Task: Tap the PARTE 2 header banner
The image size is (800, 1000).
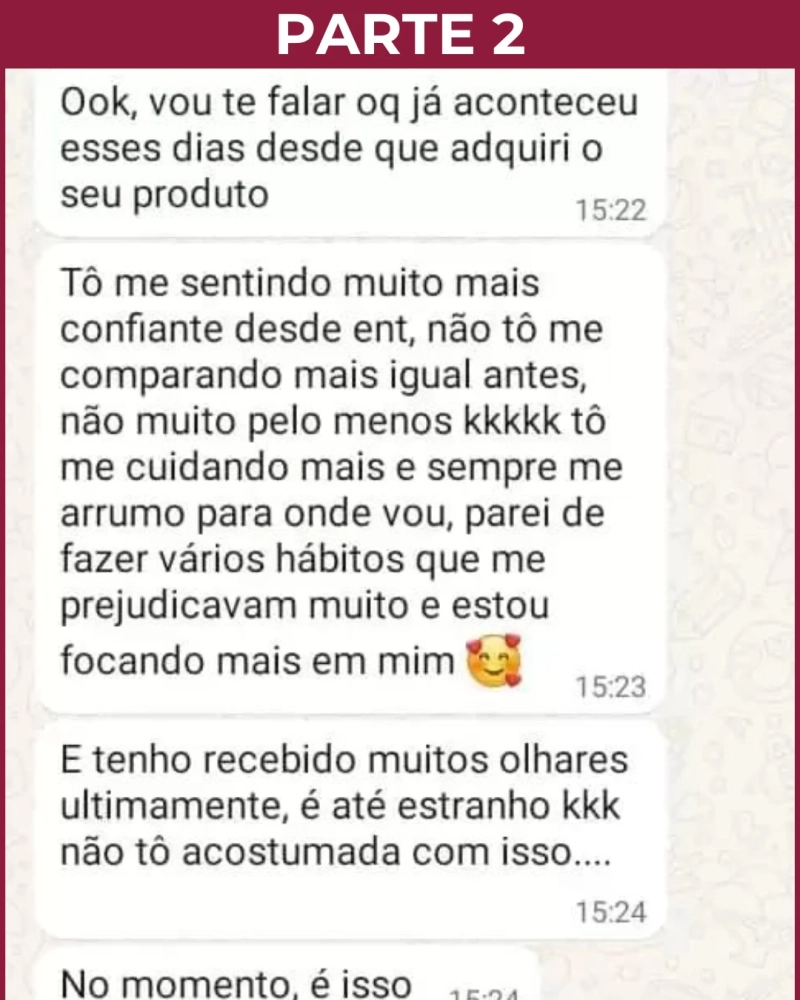Action: tap(400, 33)
